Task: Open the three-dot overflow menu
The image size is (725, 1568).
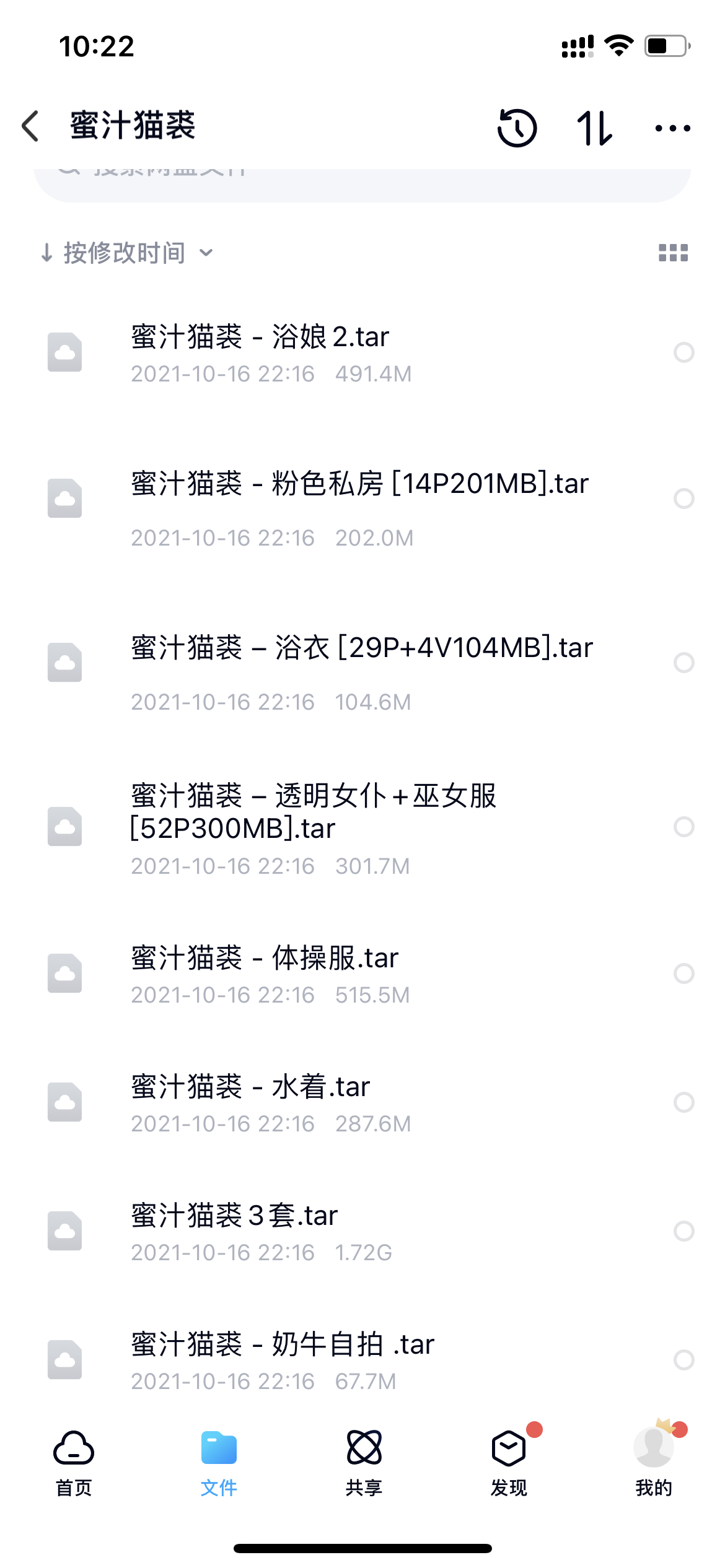Action: click(672, 128)
